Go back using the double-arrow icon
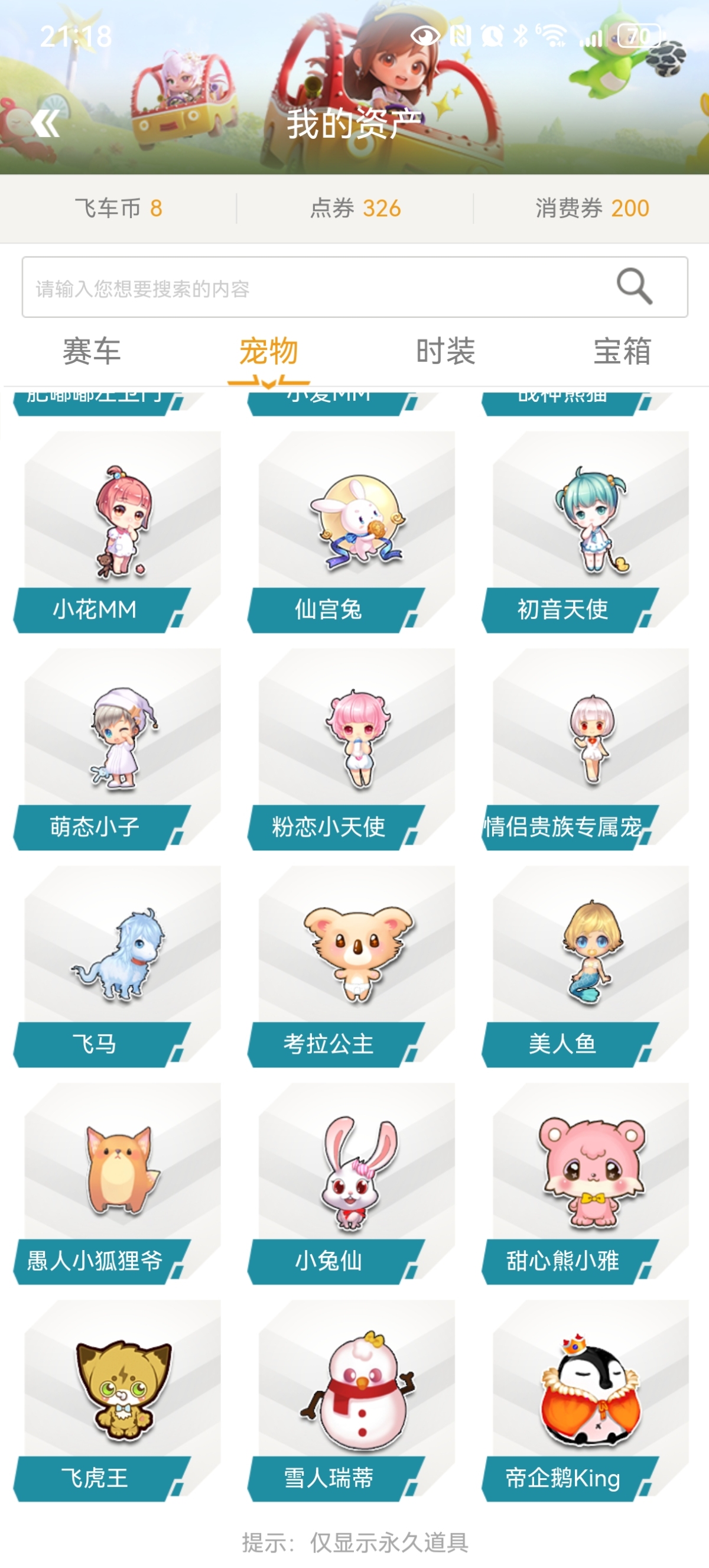This screenshot has height=1568, width=709. pos(45,124)
